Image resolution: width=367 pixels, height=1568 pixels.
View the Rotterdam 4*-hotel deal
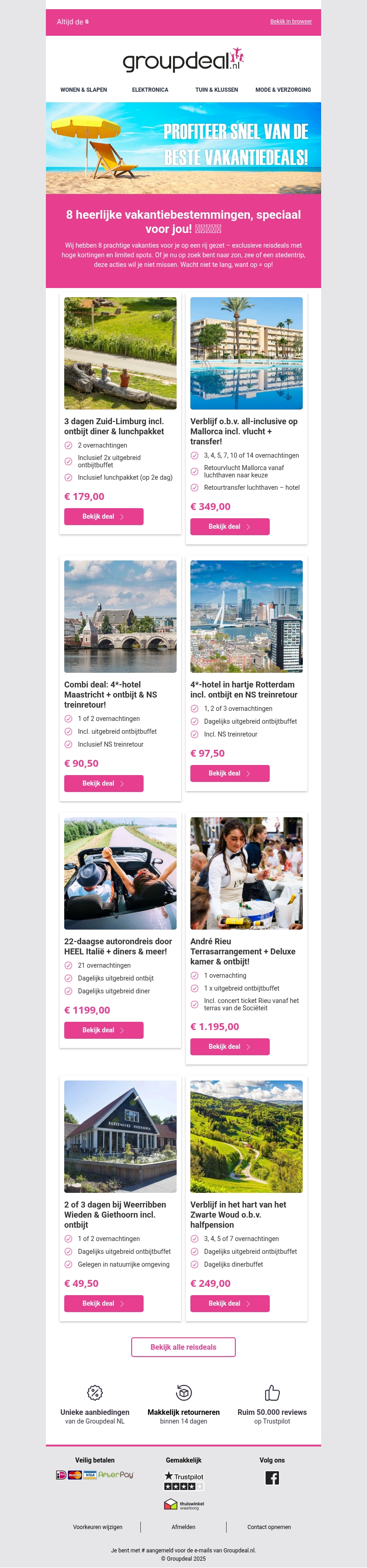(229, 773)
